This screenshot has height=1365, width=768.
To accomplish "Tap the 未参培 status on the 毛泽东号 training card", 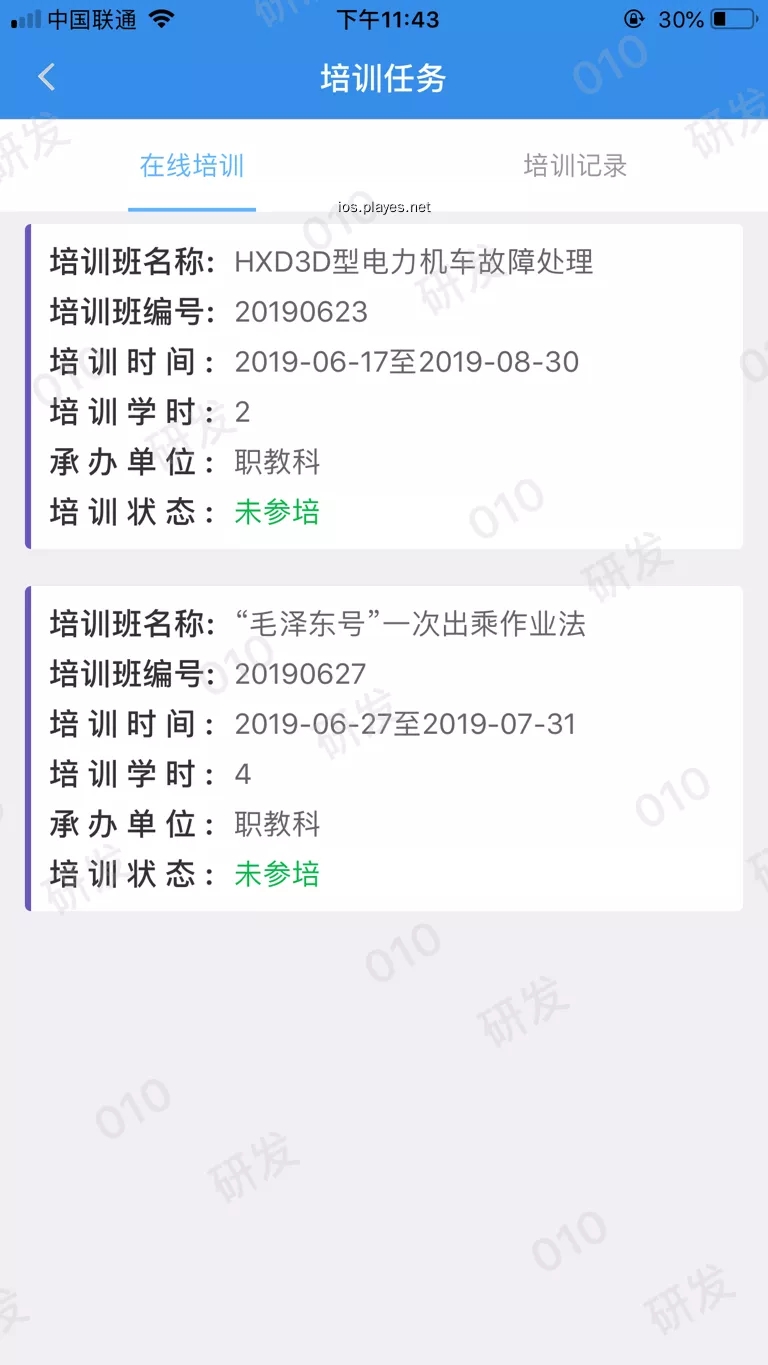I will [x=277, y=874].
